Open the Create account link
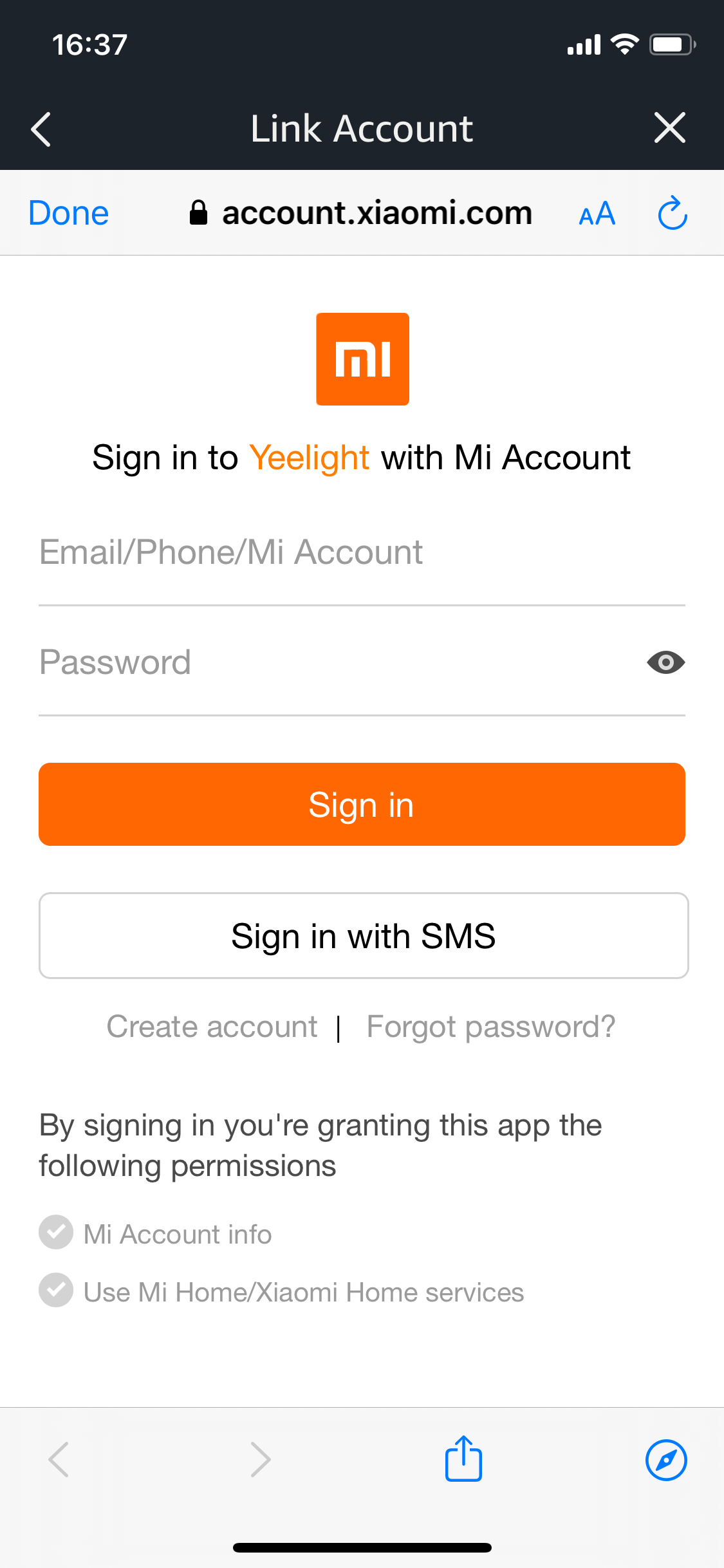 212,1027
